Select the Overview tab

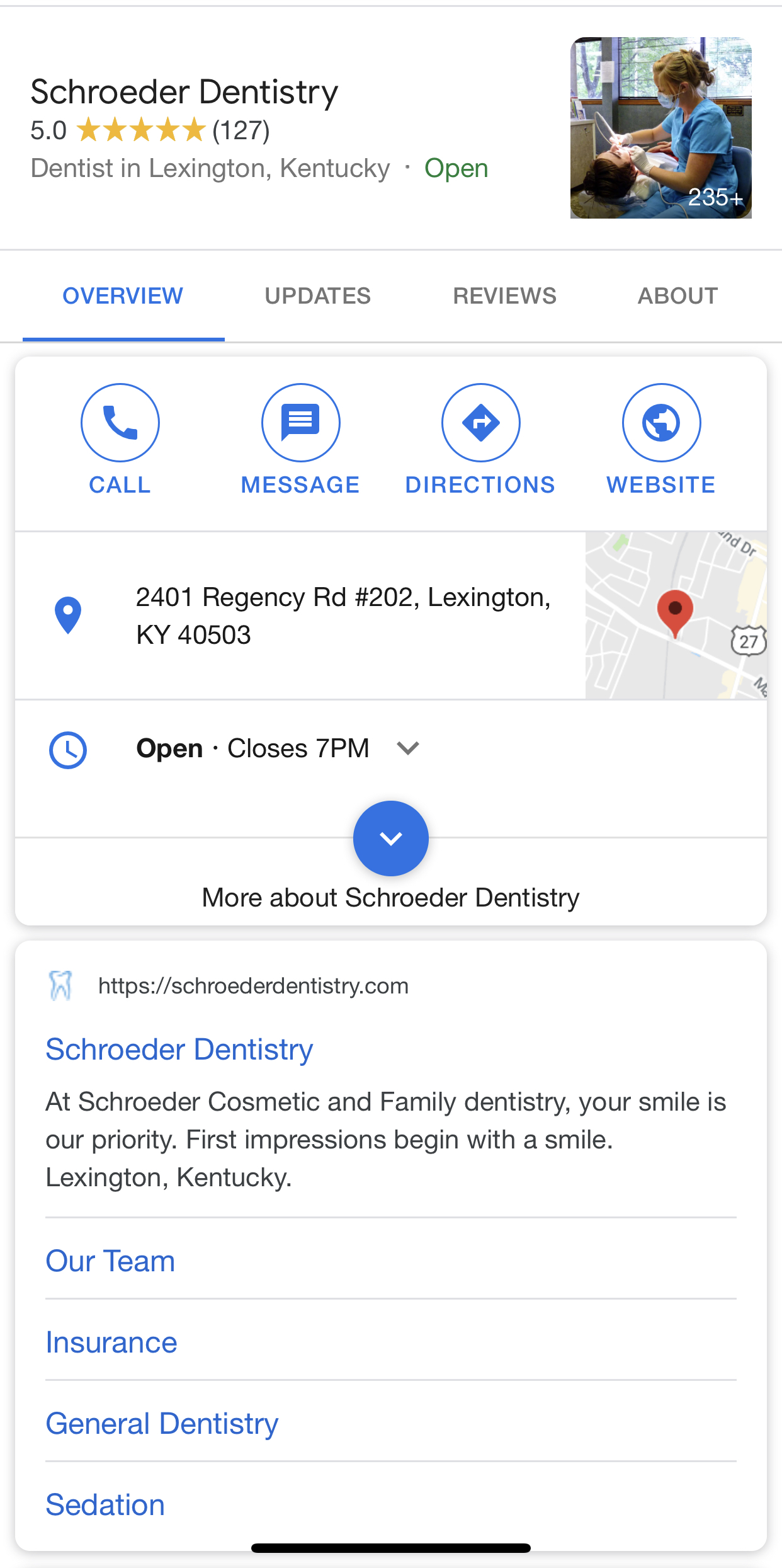(123, 296)
